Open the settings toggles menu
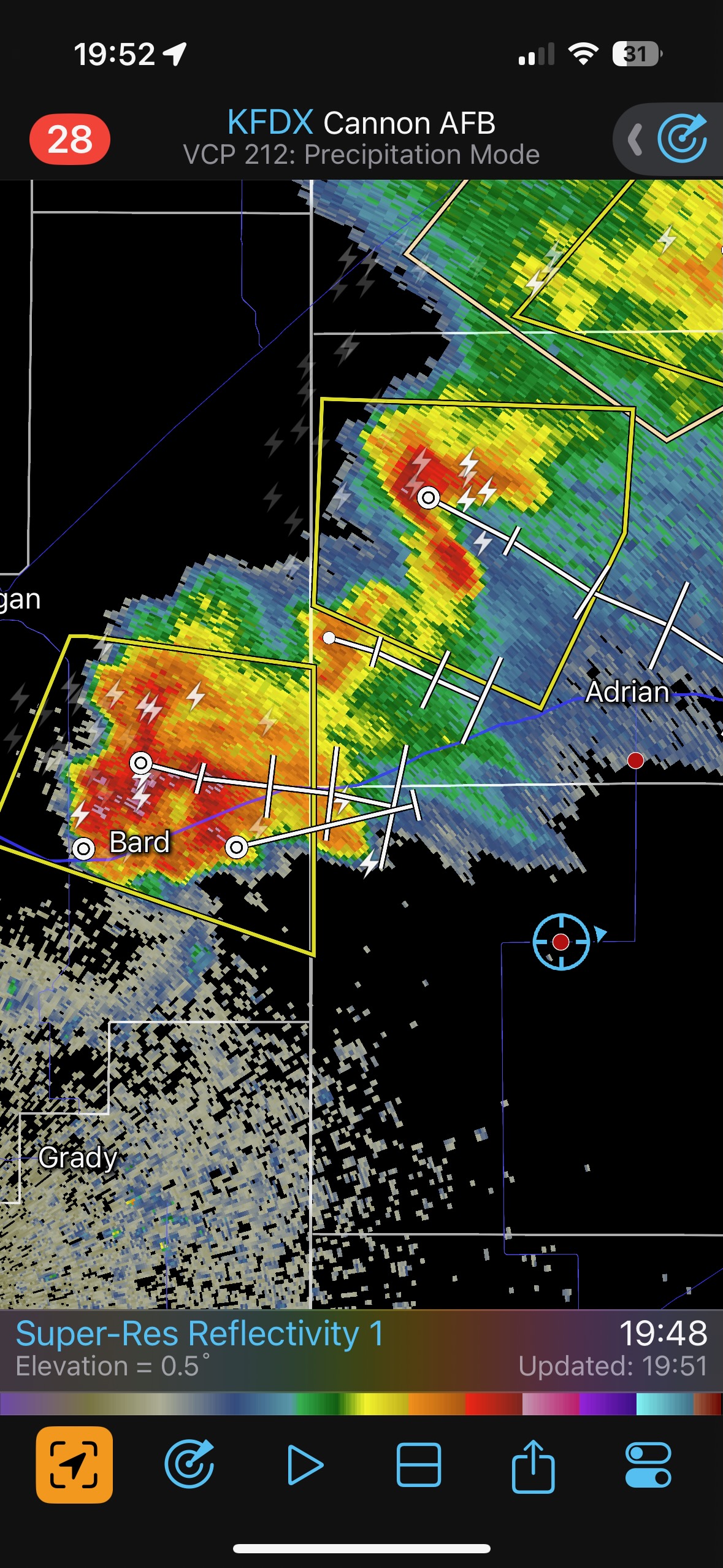Screen dimensions: 723x1568 pos(648,1465)
